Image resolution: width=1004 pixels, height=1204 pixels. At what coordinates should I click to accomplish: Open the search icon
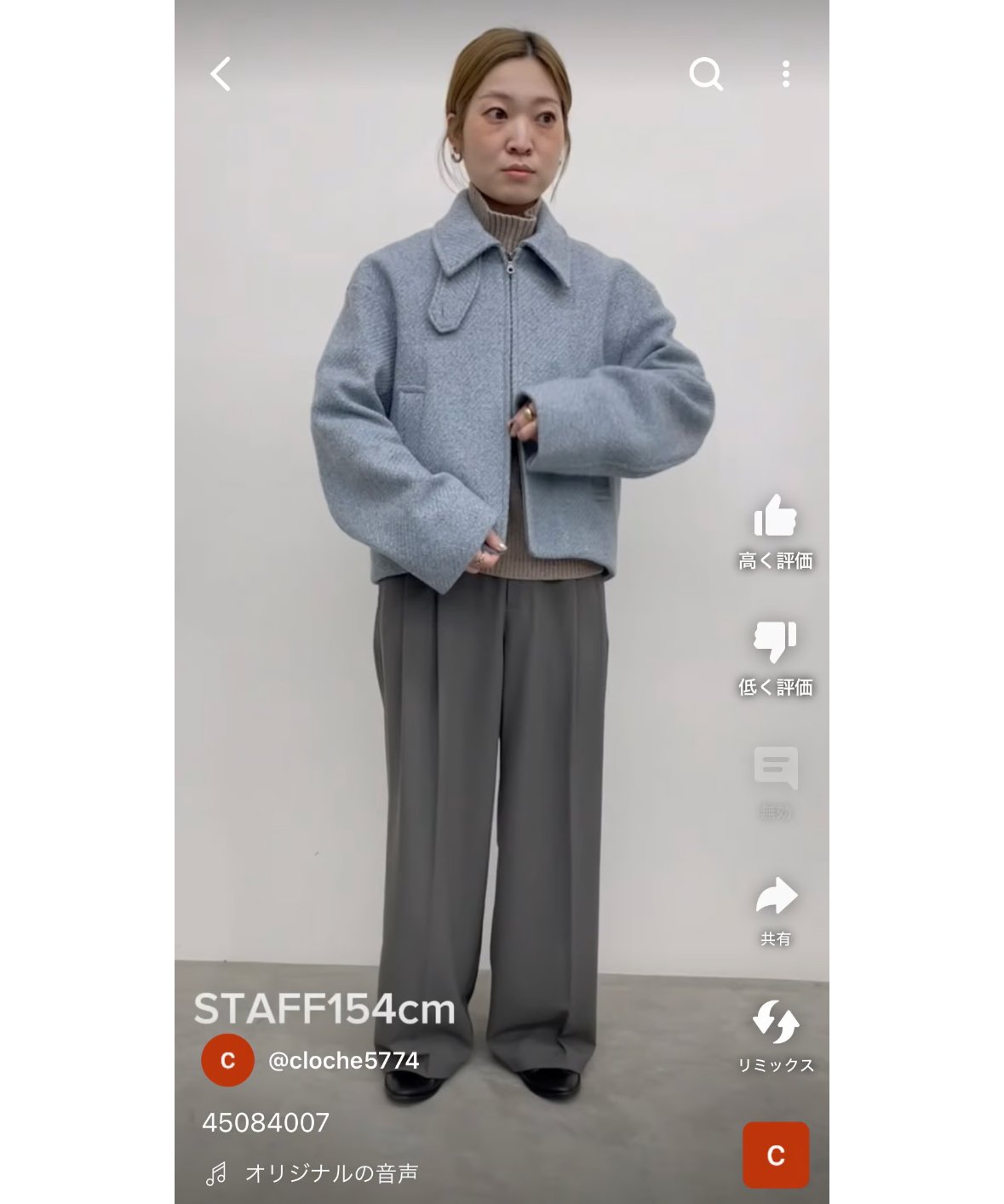coord(705,74)
